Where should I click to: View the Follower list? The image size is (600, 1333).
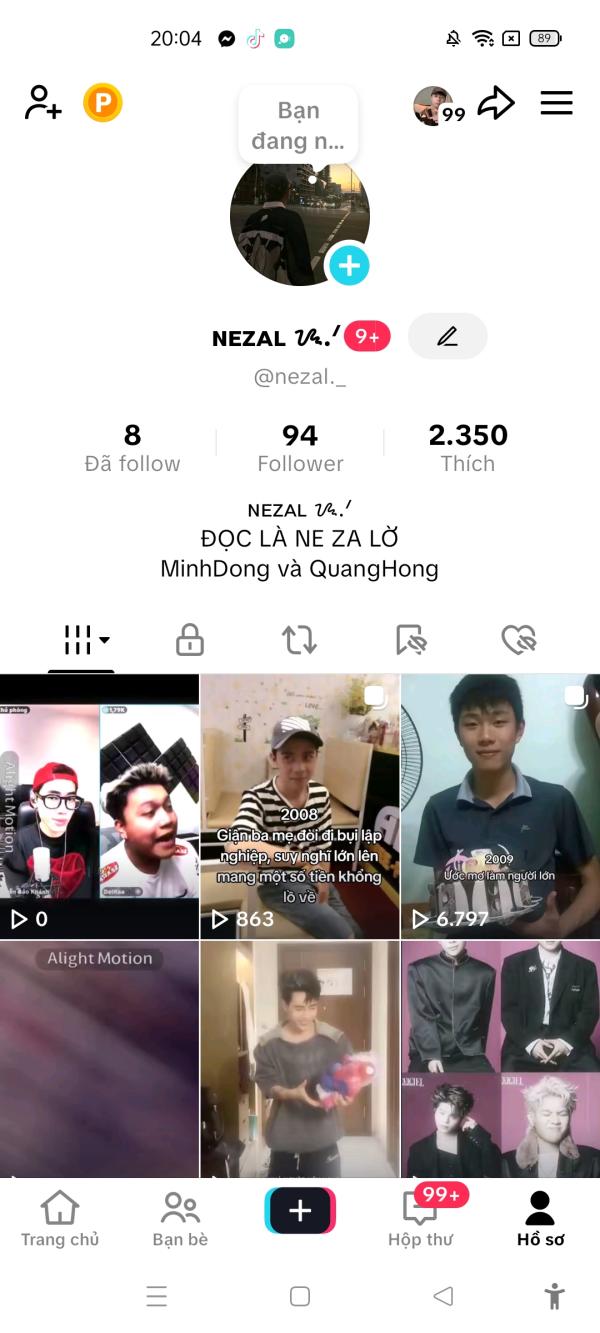(300, 447)
